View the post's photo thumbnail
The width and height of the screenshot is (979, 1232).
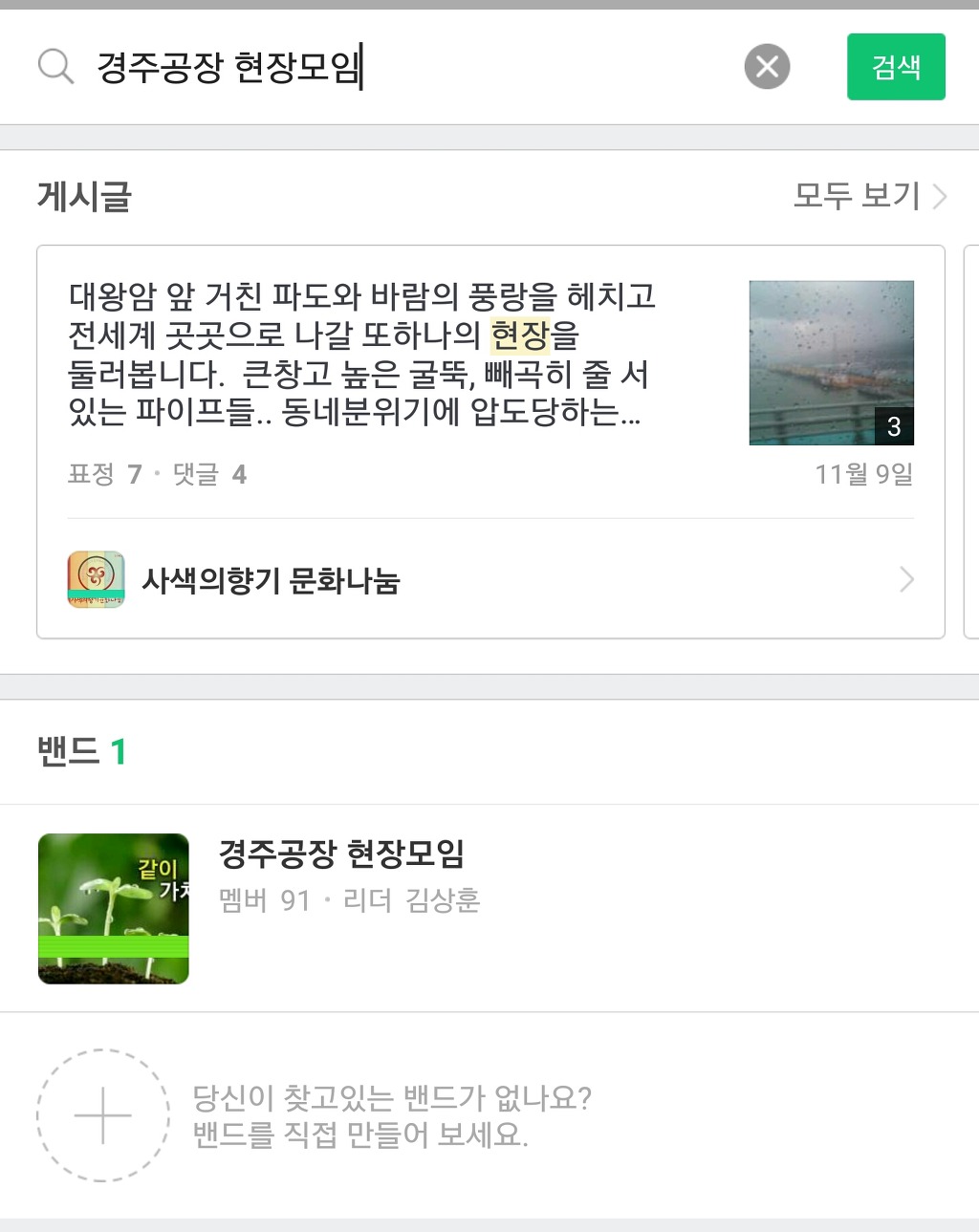pos(831,362)
